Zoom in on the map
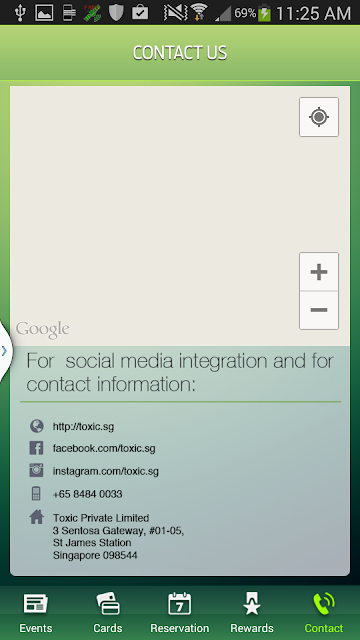The image size is (360, 640). pyautogui.click(x=319, y=272)
